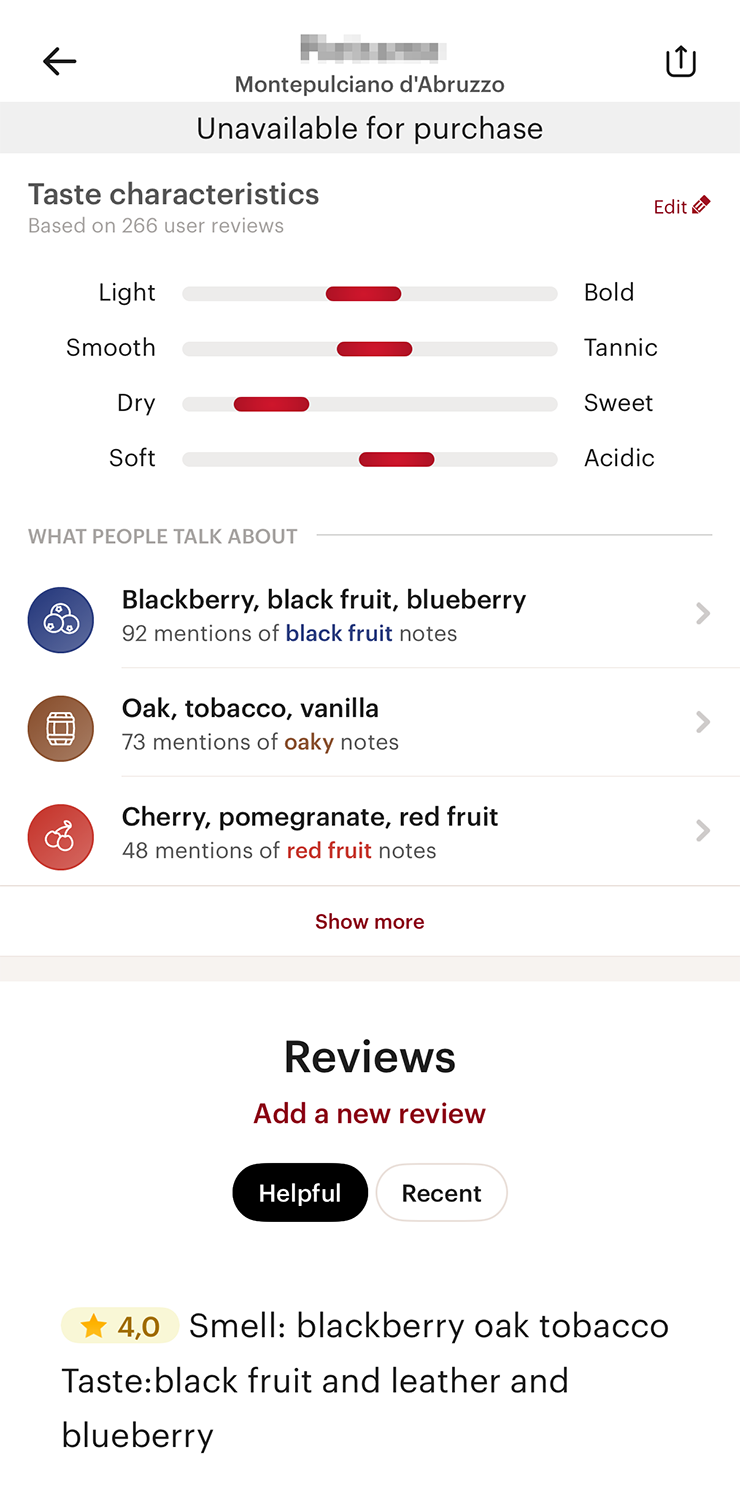Go back using the arrow icon
Screen dimensions: 740x1501
(x=60, y=62)
